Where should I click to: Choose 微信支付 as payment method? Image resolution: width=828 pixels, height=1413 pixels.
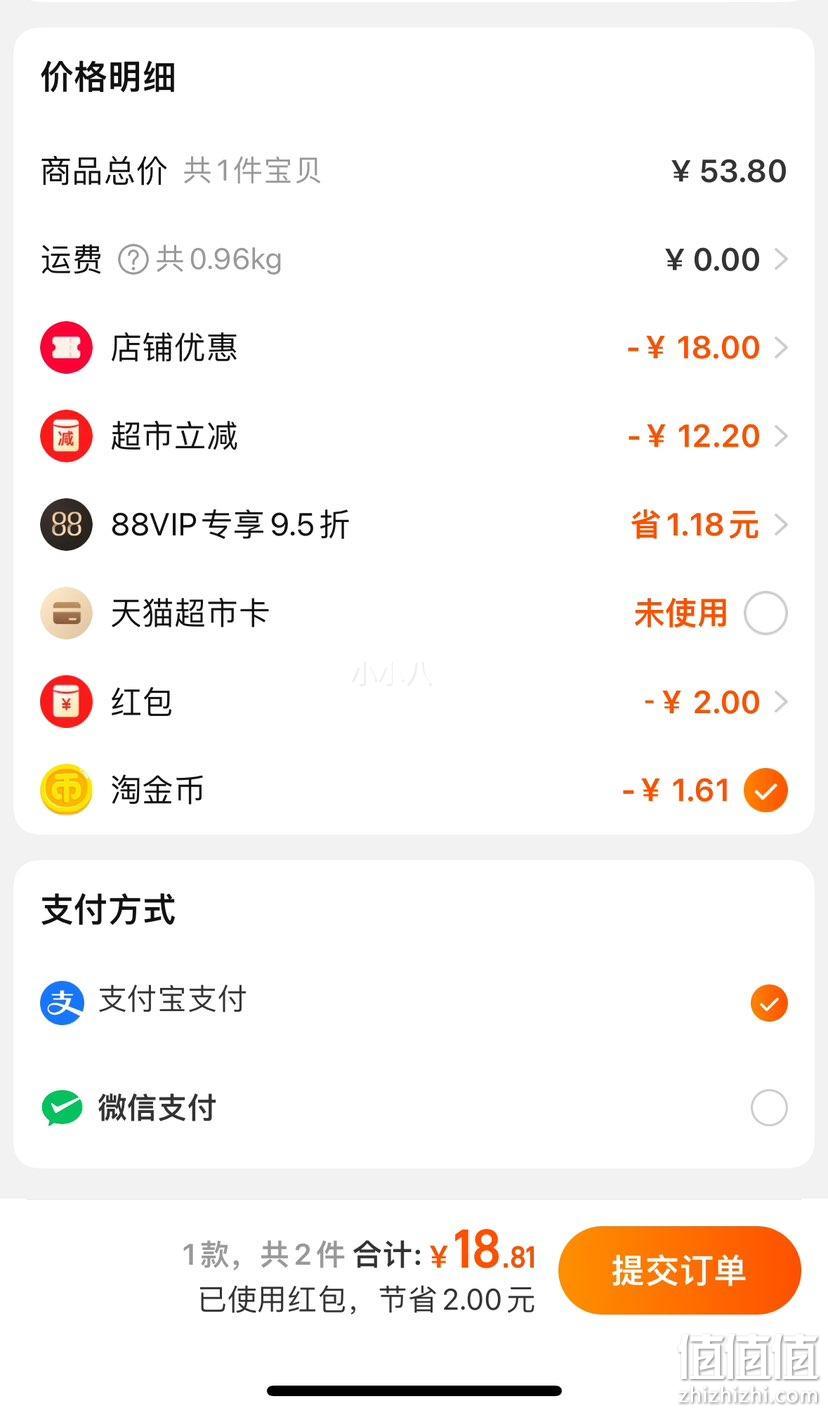tap(414, 1107)
